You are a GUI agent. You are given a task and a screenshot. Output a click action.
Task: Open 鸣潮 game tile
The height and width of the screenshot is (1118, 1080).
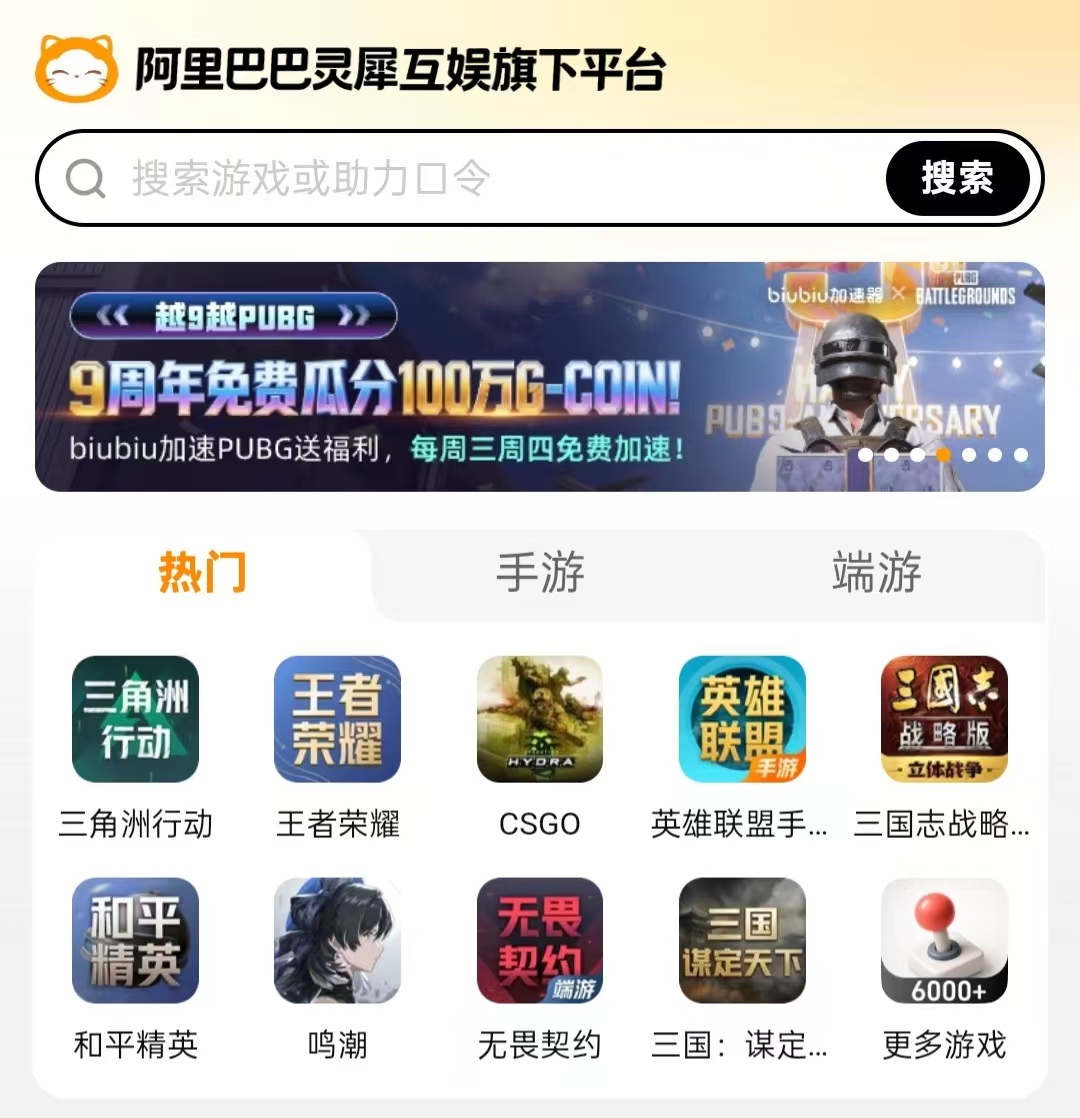point(338,941)
